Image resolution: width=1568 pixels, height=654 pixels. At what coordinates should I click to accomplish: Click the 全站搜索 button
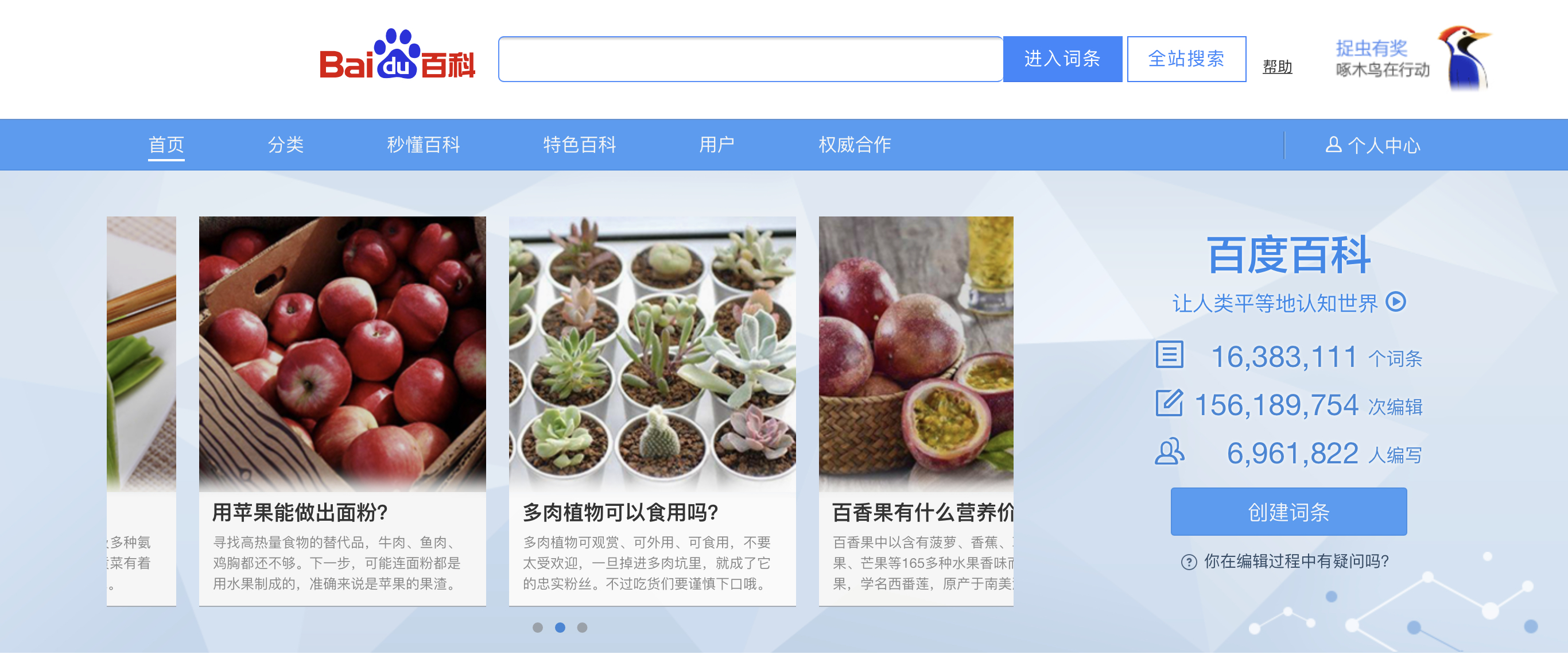(1186, 59)
